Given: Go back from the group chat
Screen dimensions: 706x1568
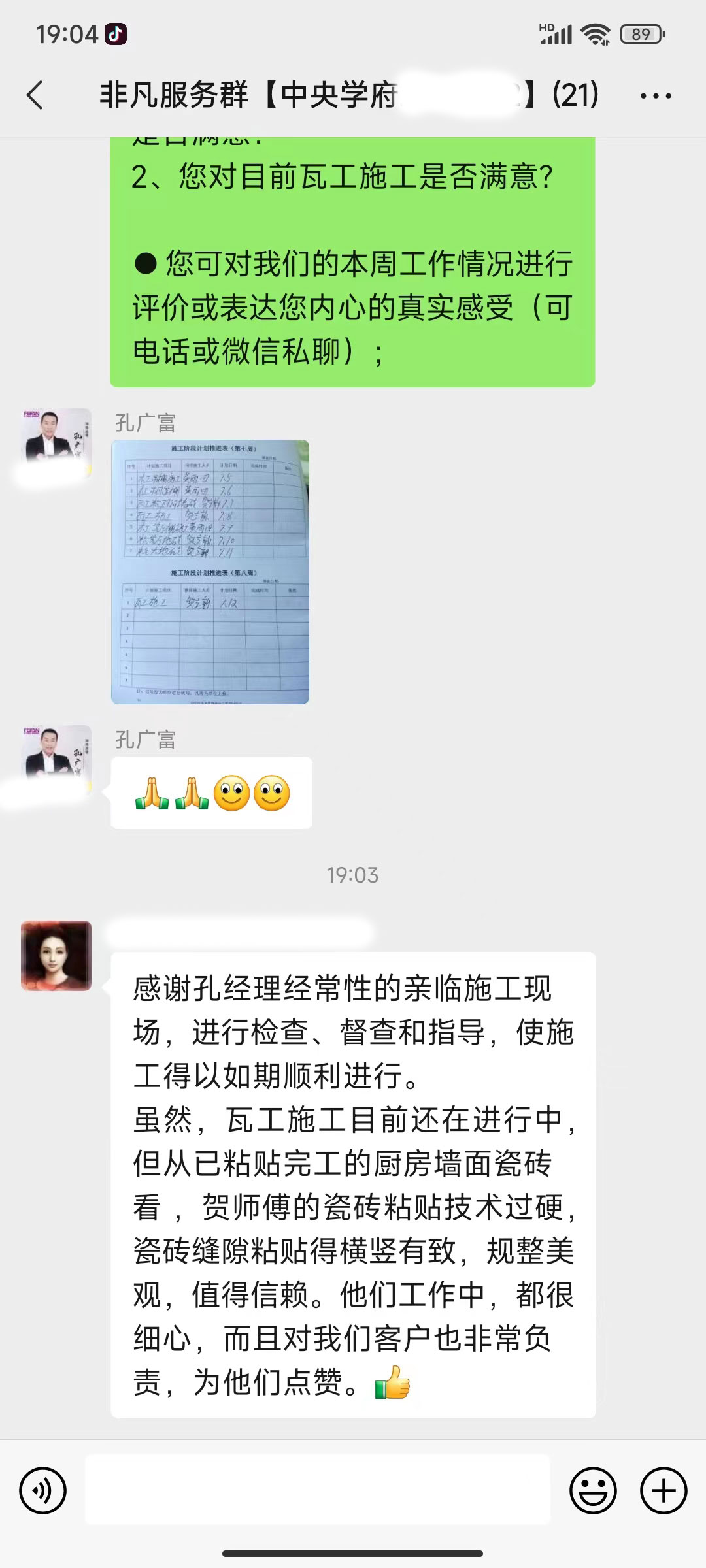Looking at the screenshot, I should (35, 95).
